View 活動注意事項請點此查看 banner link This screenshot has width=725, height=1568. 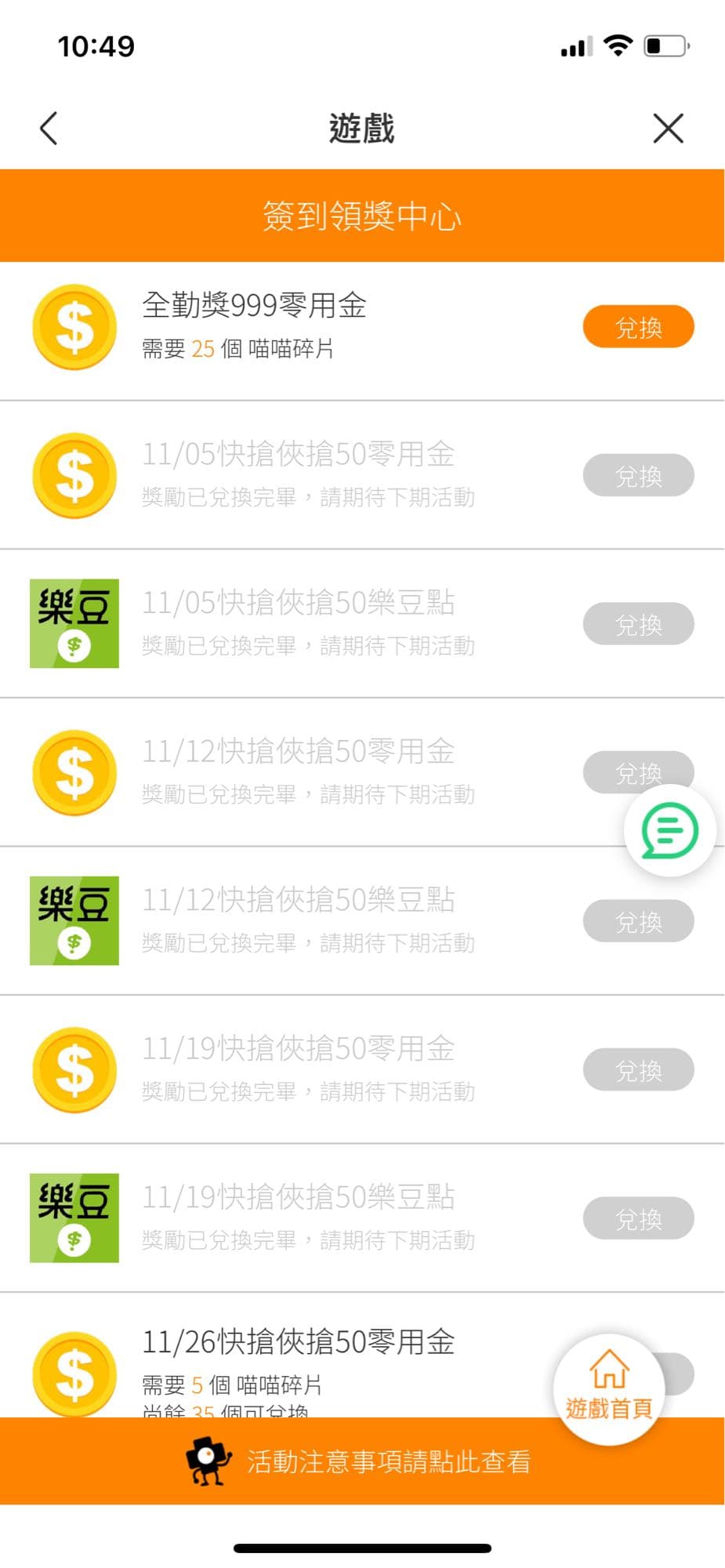(x=388, y=1461)
